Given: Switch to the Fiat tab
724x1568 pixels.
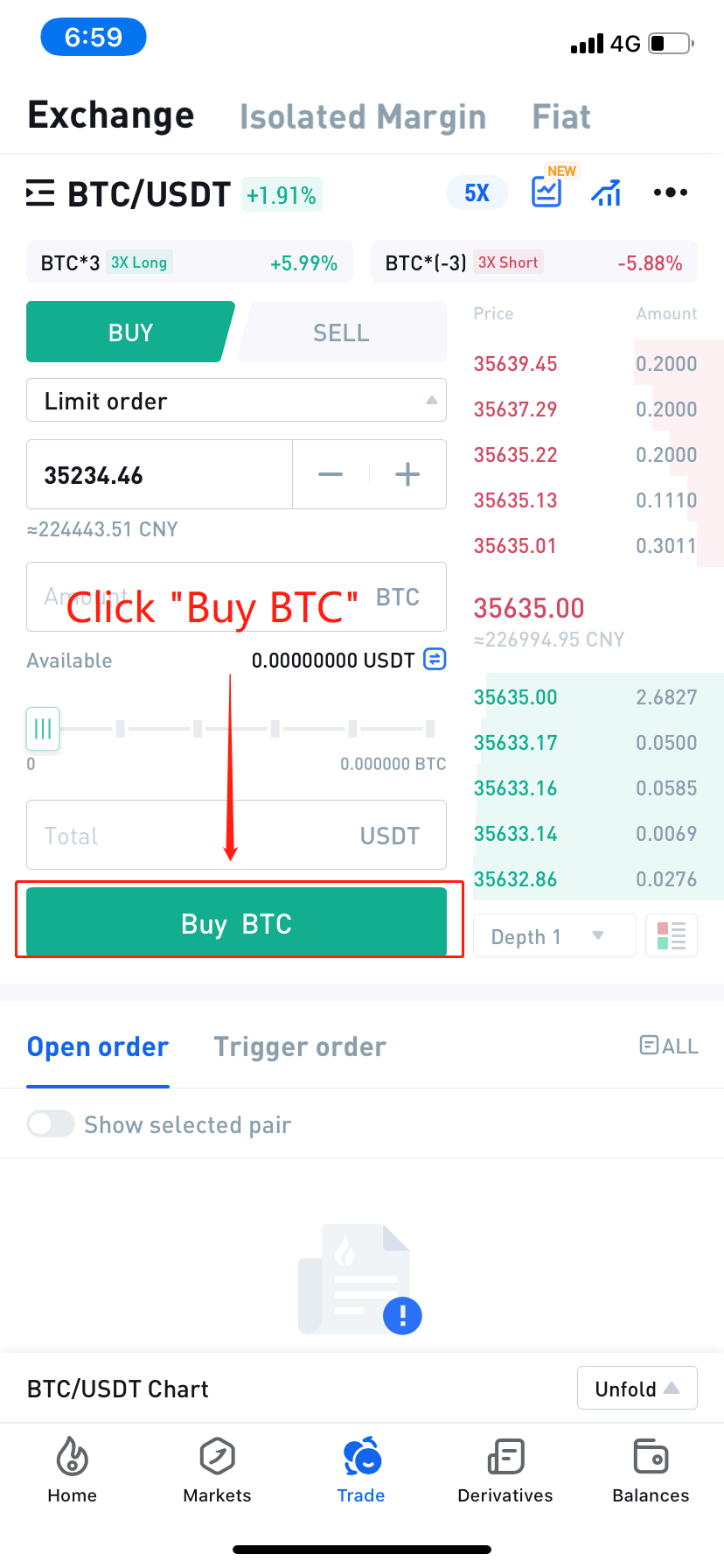Looking at the screenshot, I should [561, 116].
